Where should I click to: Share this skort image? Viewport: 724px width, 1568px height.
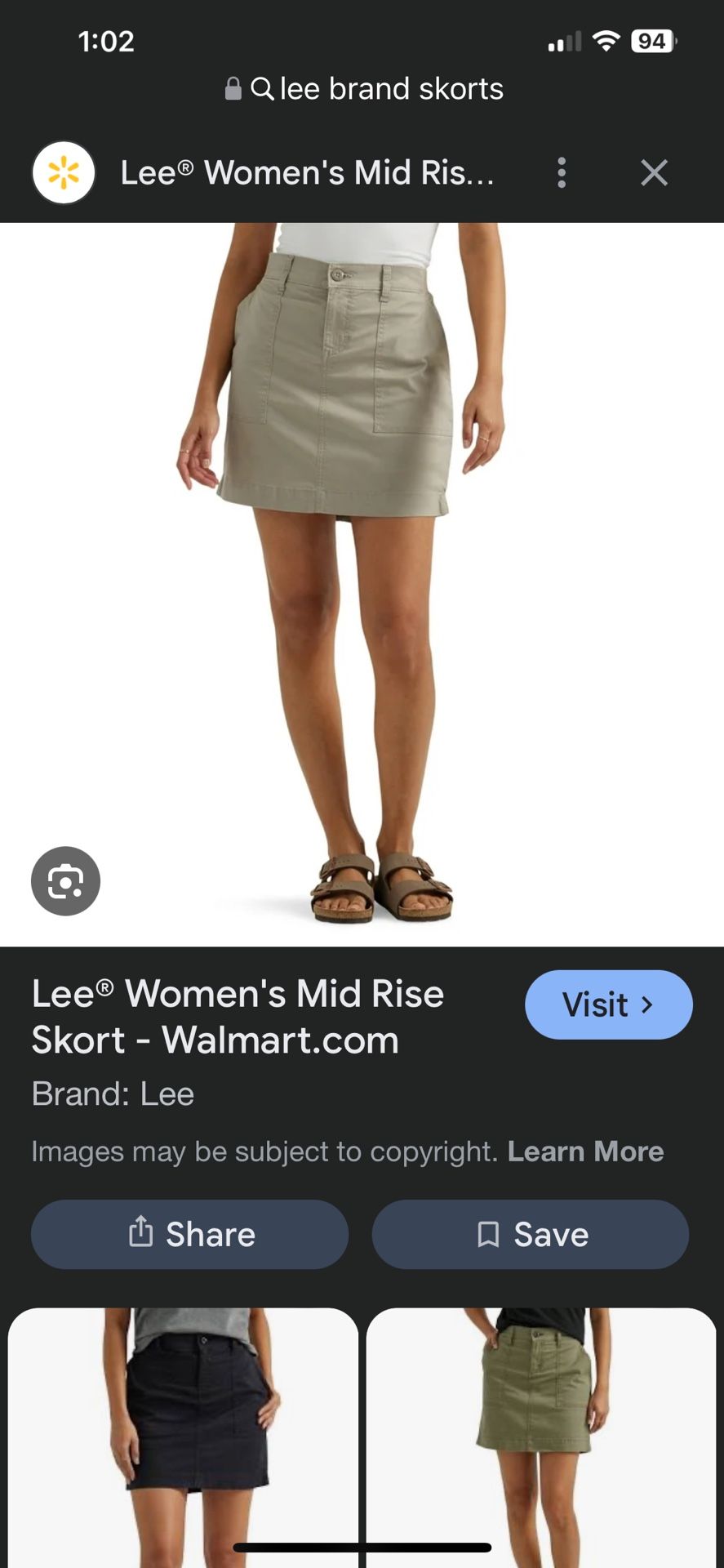click(x=190, y=1234)
